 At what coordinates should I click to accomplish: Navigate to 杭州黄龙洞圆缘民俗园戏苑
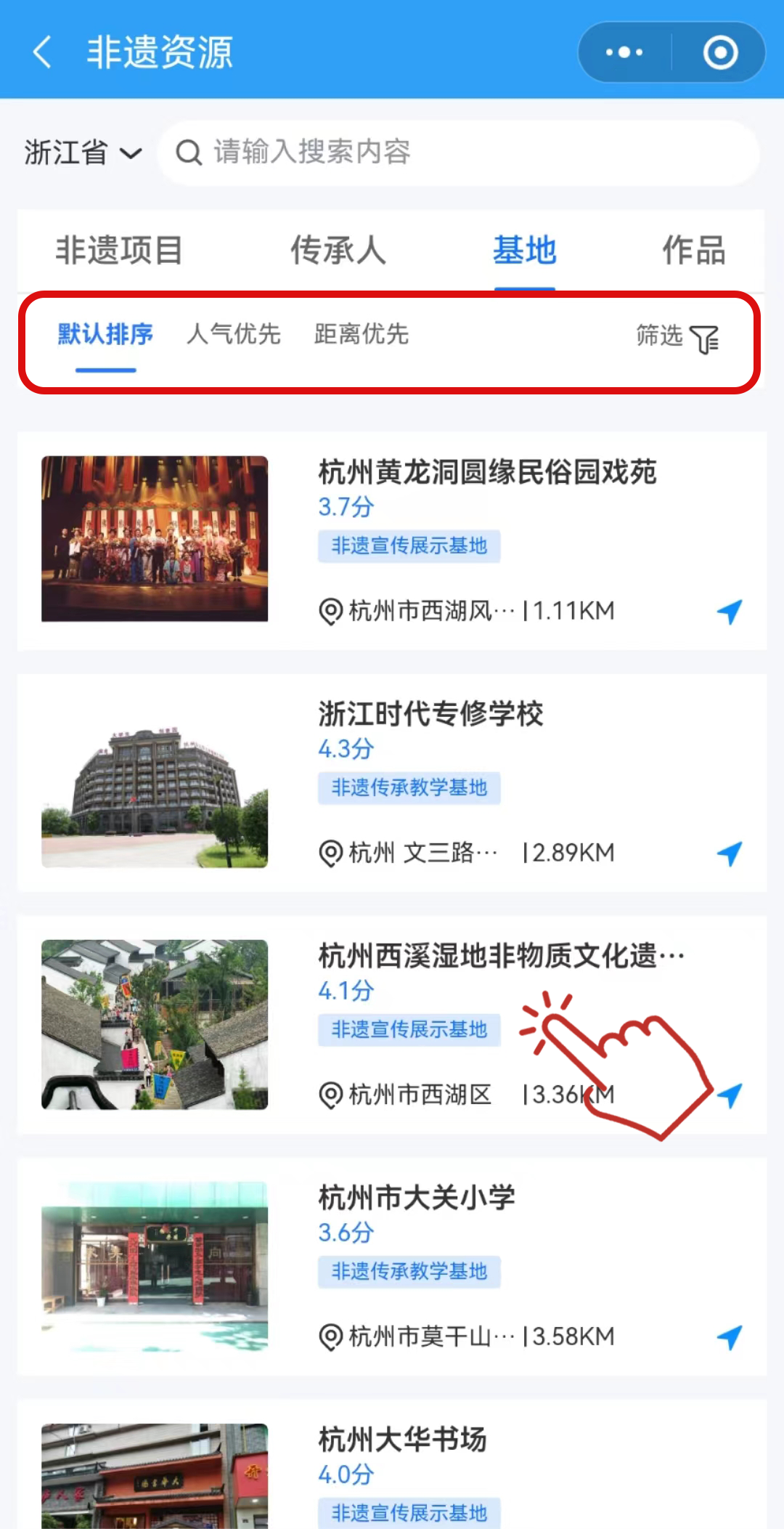730,612
